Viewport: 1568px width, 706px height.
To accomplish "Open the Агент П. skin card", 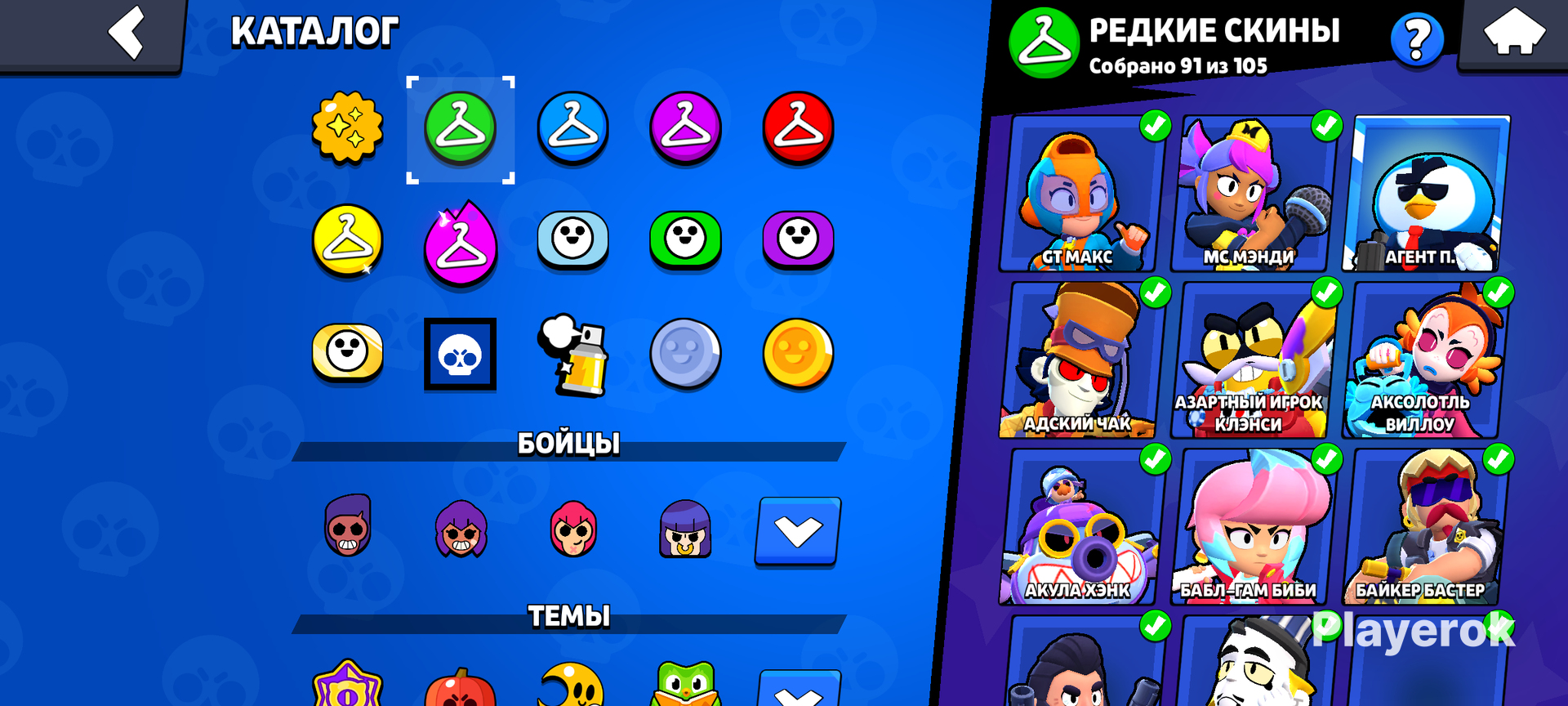I will 1426,194.
